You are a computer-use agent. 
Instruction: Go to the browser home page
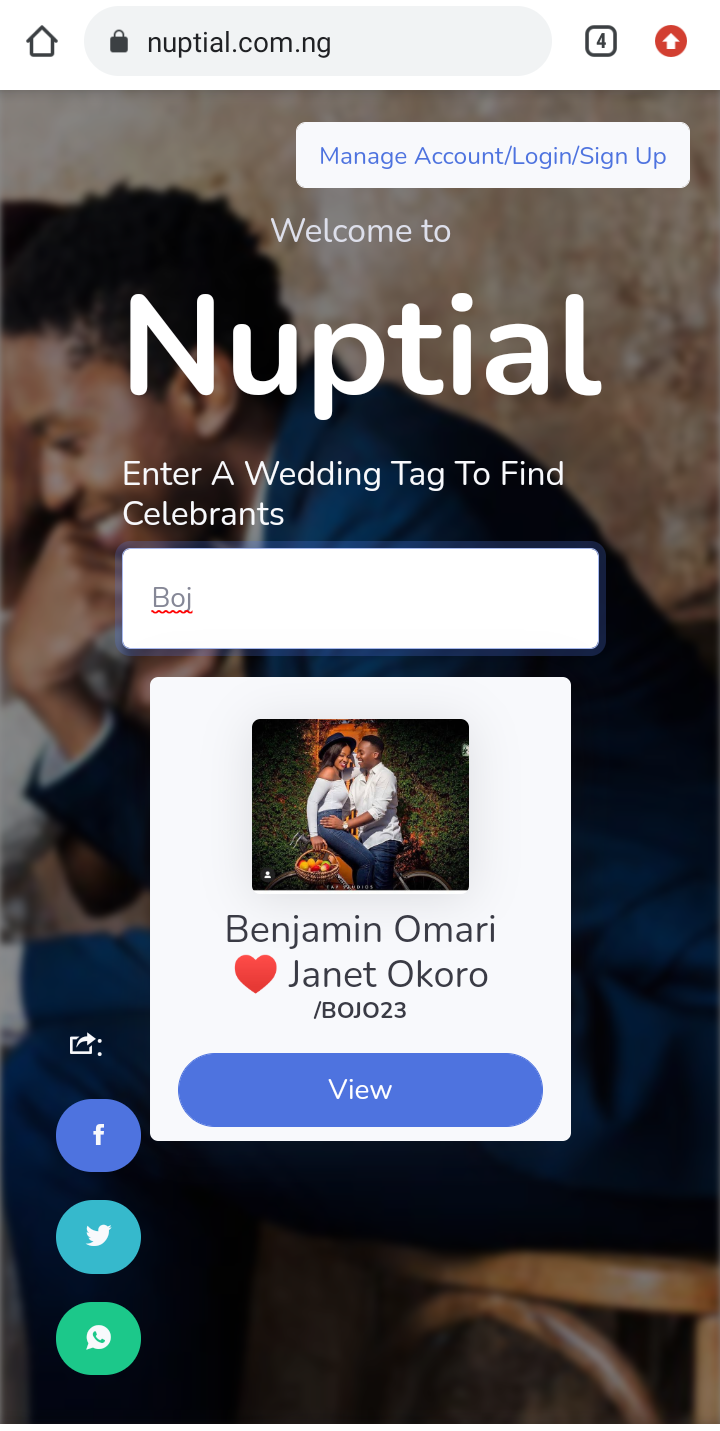pyautogui.click(x=42, y=42)
